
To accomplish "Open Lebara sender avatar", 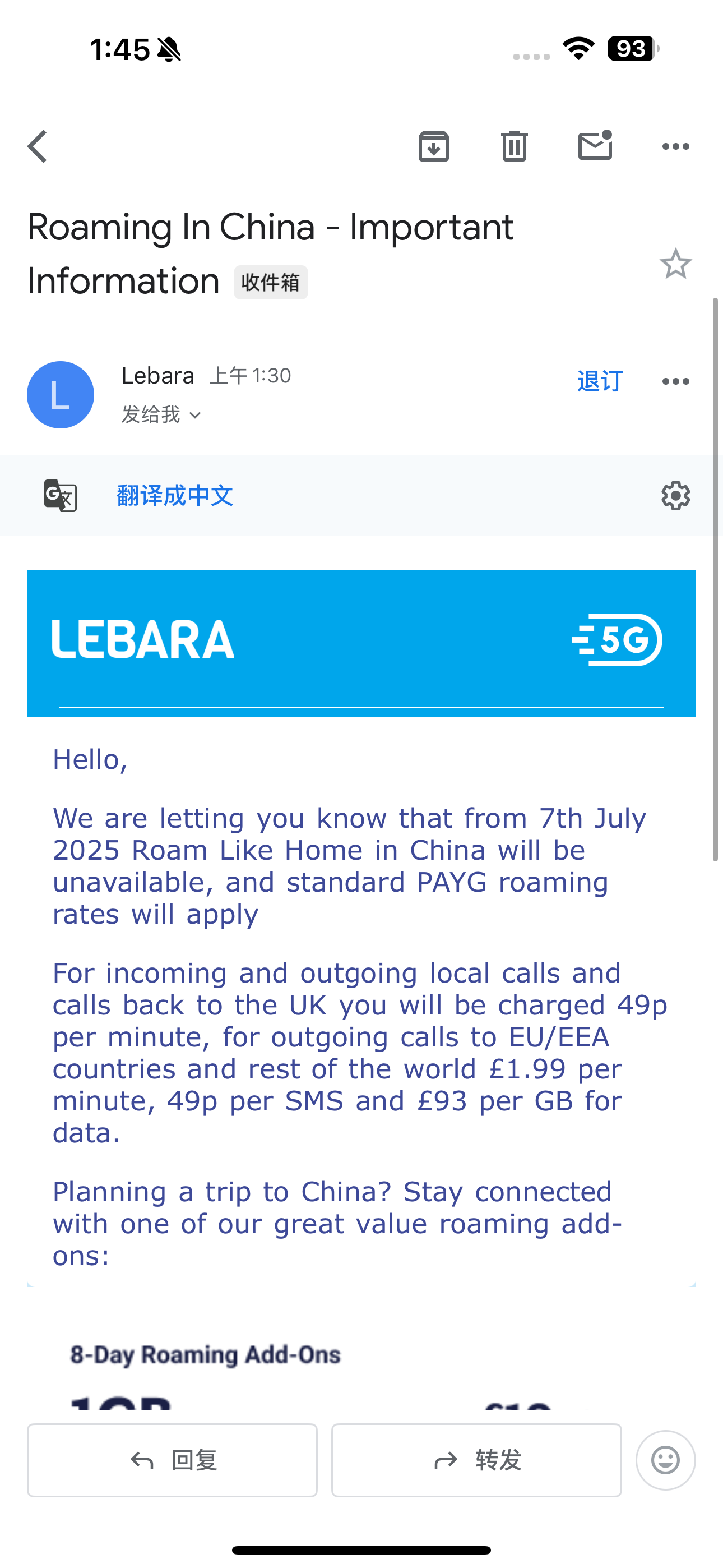I will click(x=61, y=394).
